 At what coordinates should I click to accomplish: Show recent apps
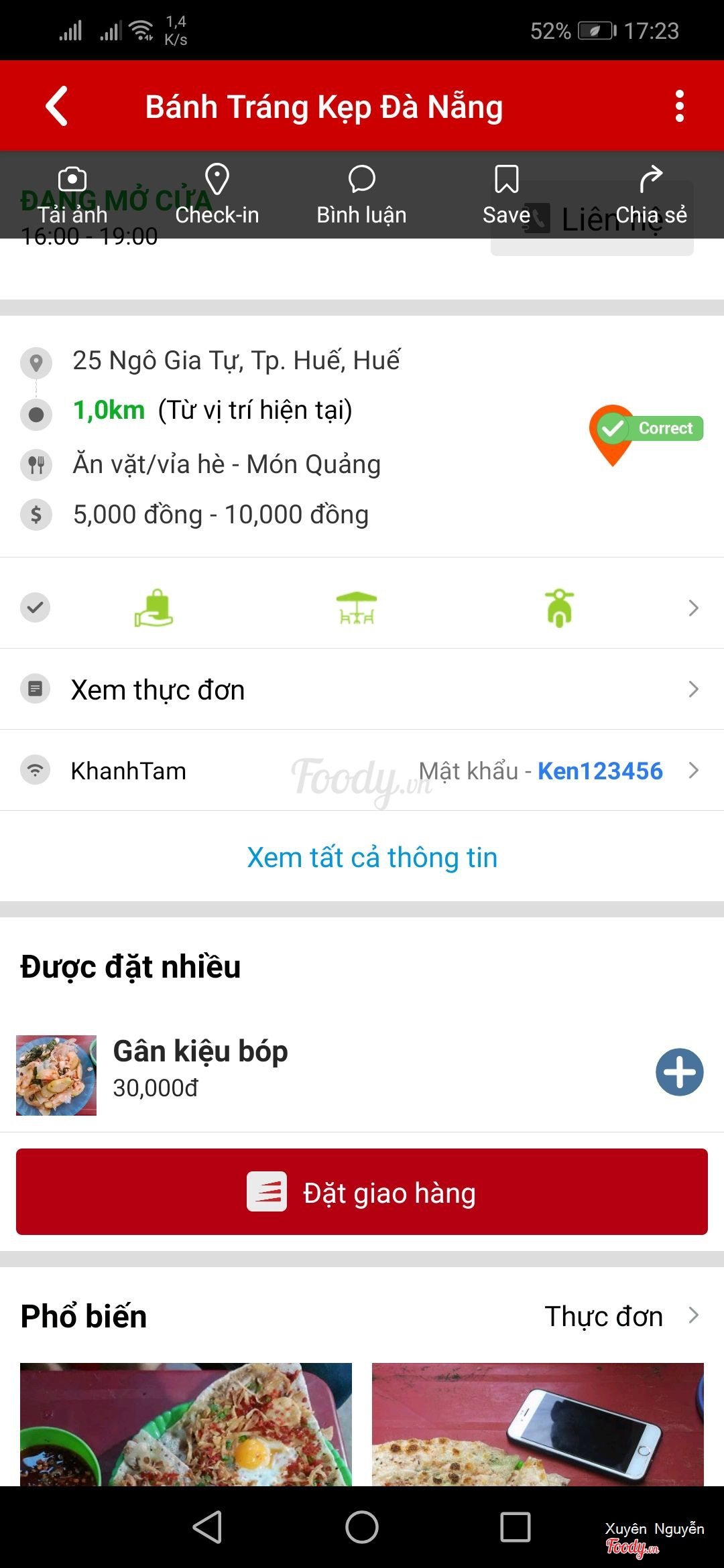[x=516, y=1528]
